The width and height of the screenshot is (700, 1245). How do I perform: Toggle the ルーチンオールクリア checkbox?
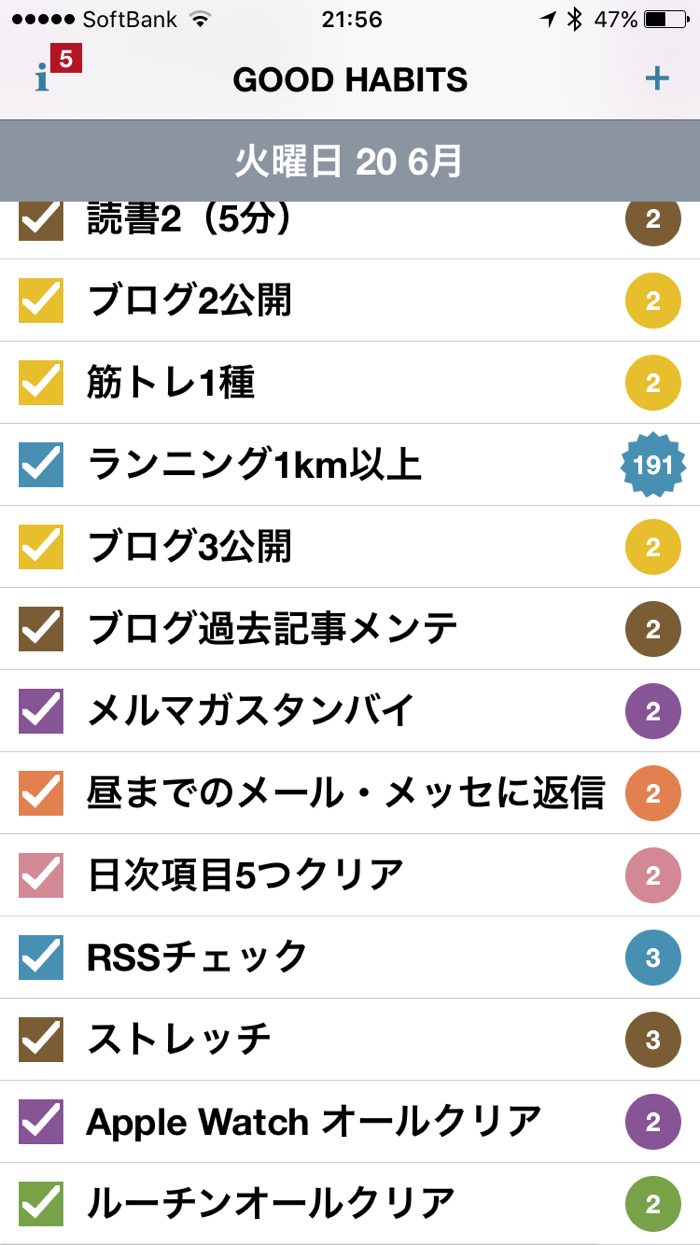41,1202
